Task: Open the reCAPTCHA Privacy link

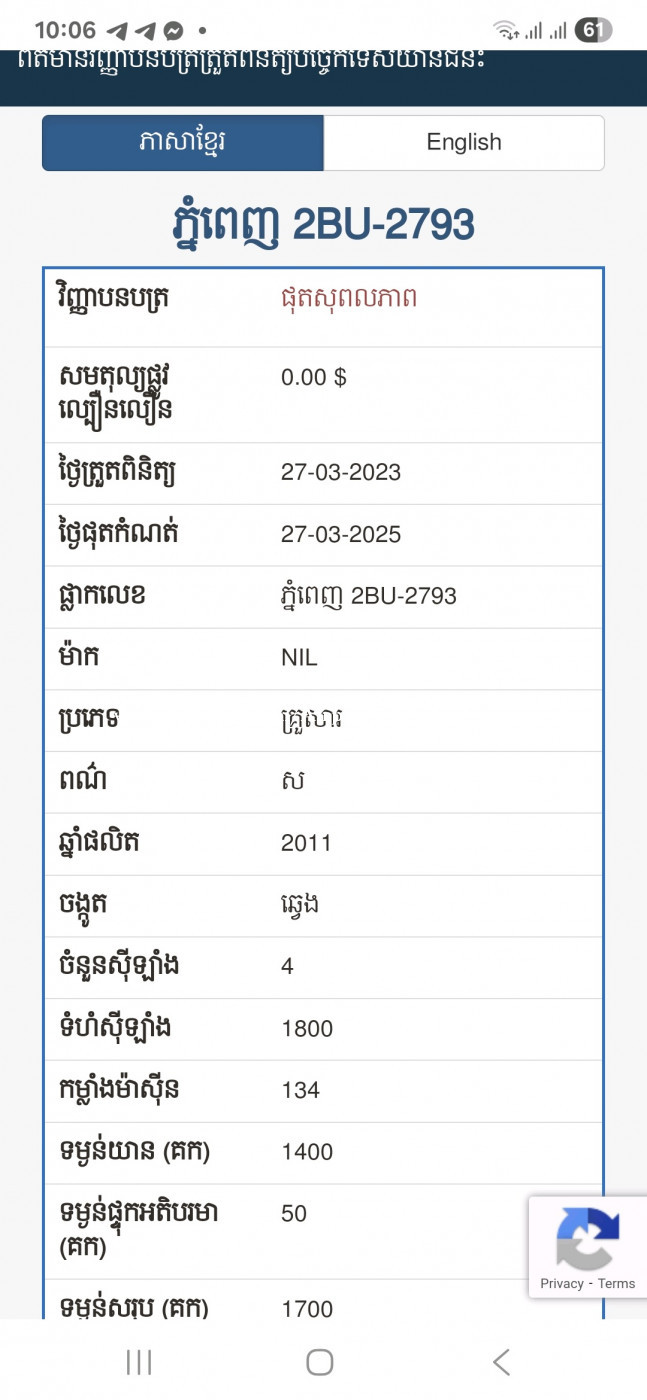Action: pos(561,1283)
